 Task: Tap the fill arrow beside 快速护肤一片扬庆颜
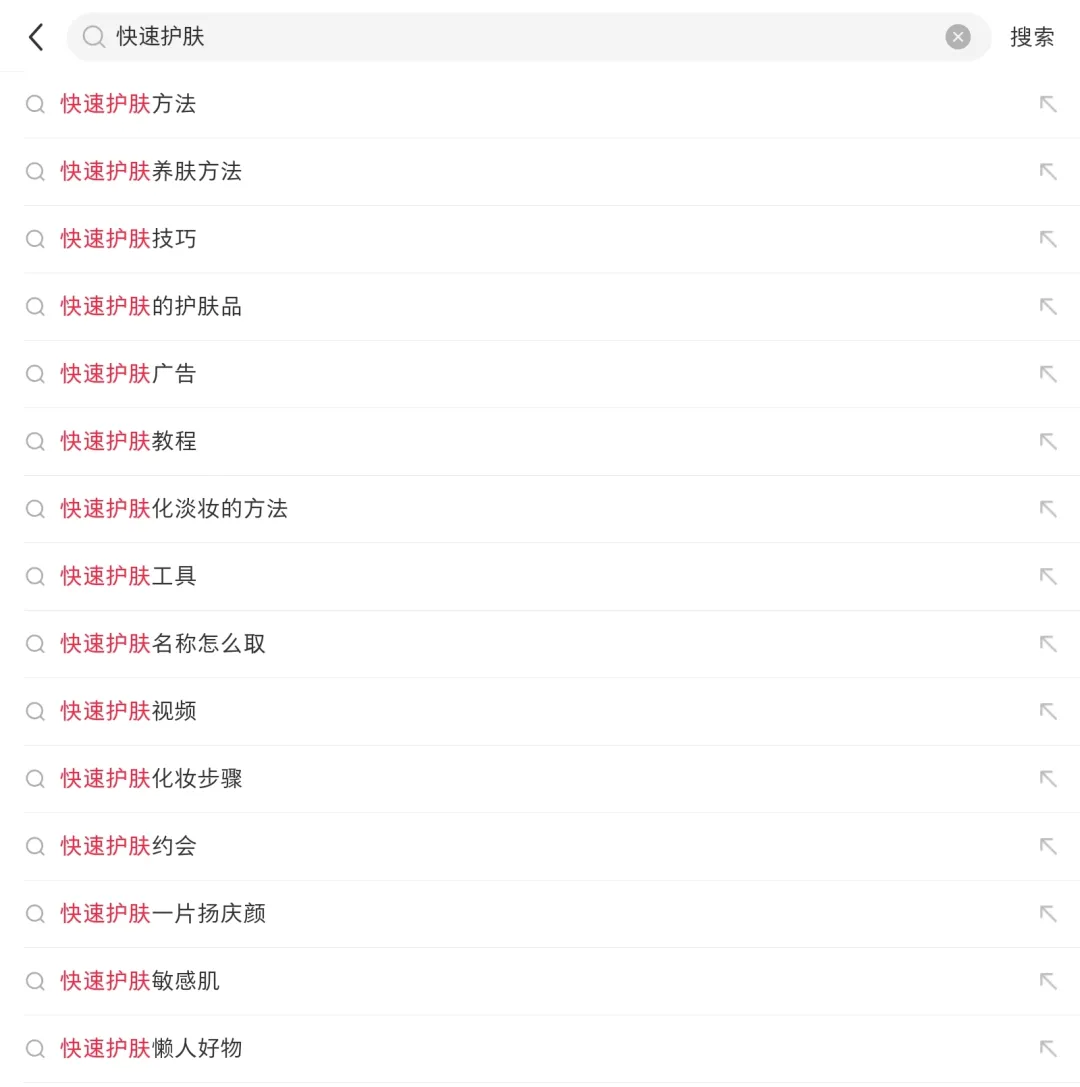click(1047, 914)
